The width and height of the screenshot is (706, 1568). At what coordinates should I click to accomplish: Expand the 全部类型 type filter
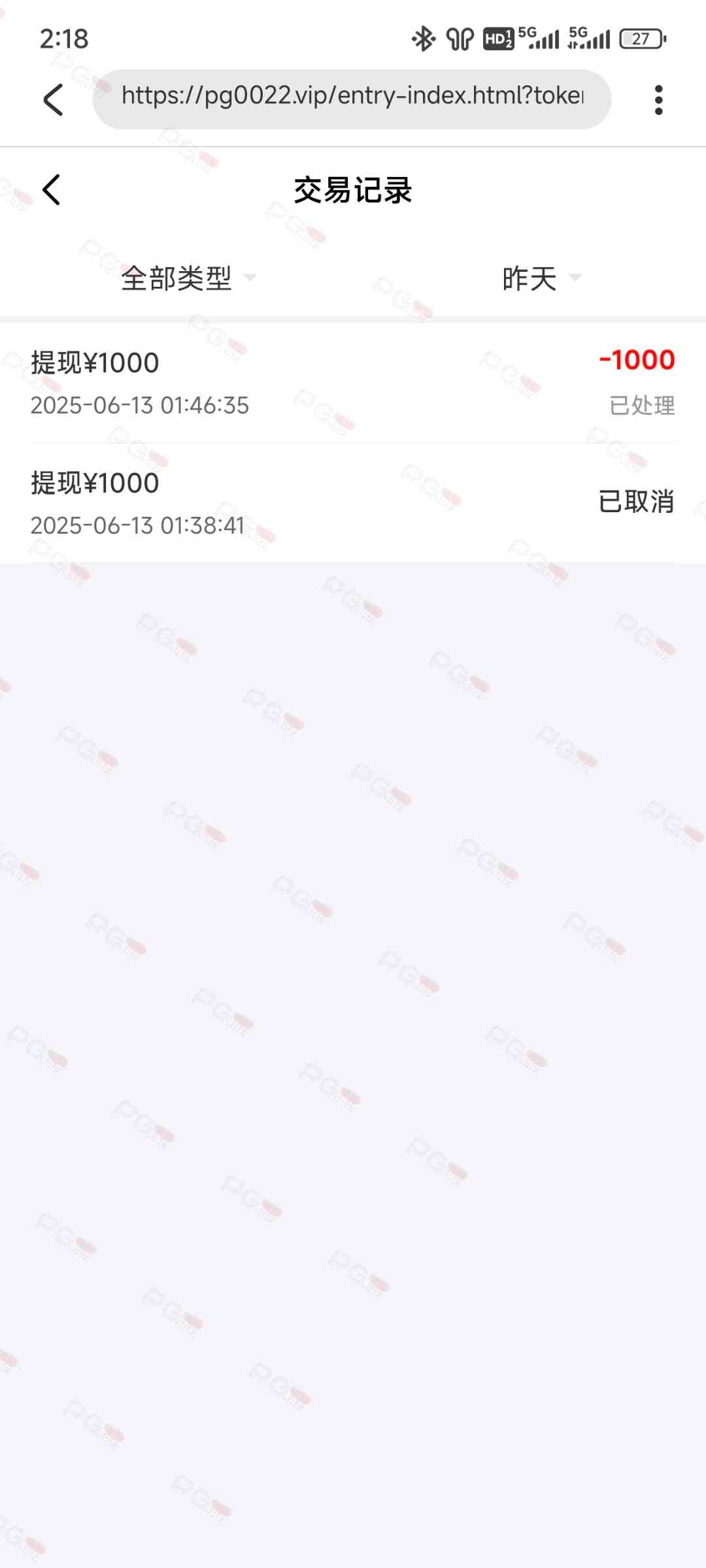[188, 278]
